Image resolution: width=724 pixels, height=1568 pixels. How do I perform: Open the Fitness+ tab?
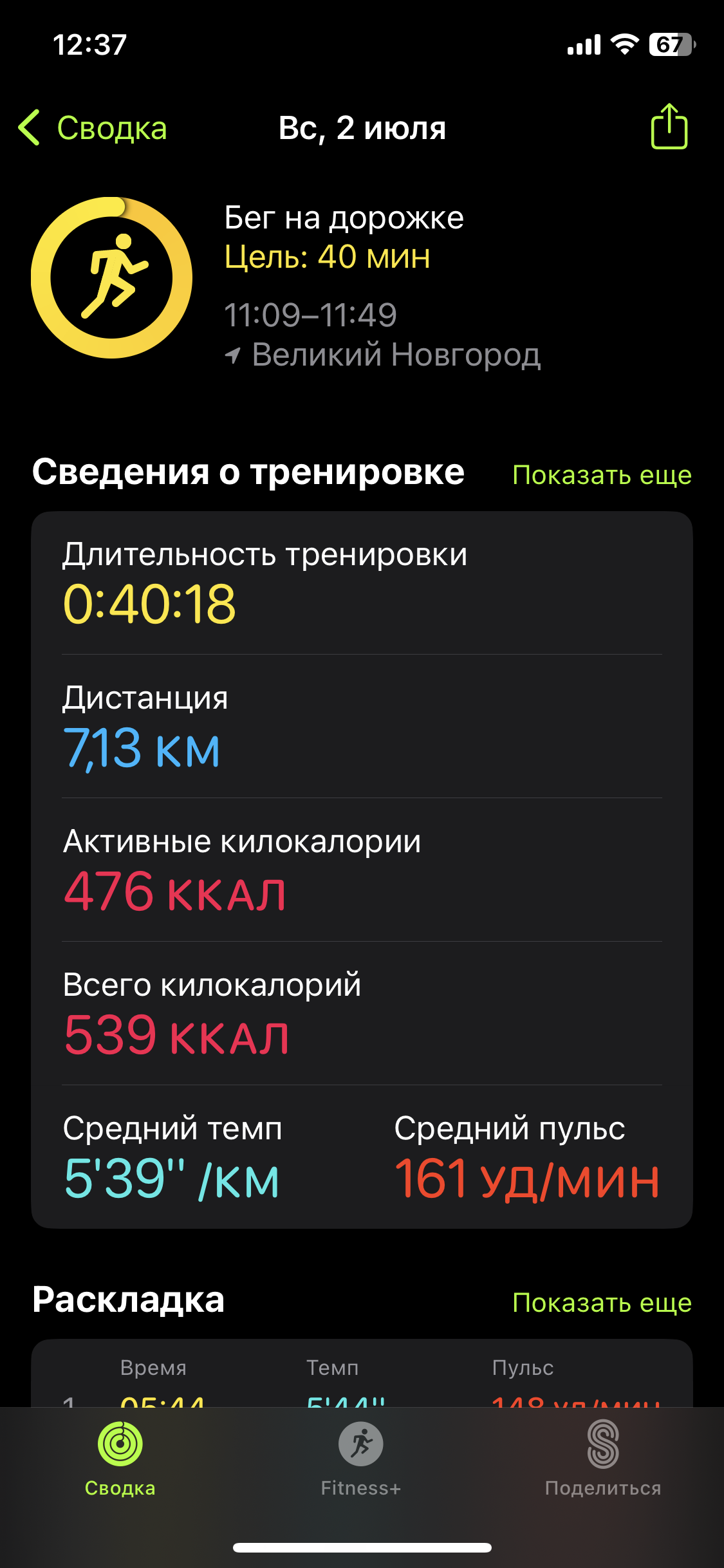pyautogui.click(x=361, y=1459)
